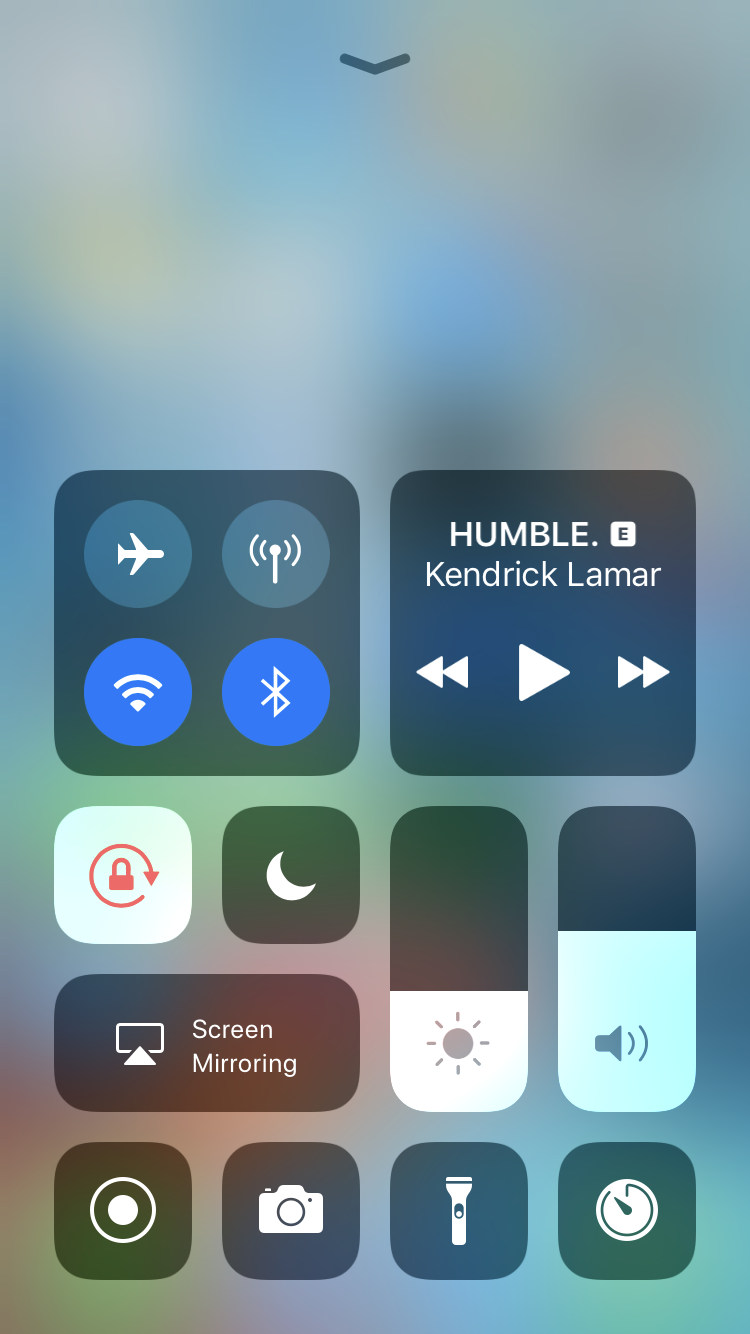Open the Camera
The height and width of the screenshot is (1334, 750).
point(291,1211)
